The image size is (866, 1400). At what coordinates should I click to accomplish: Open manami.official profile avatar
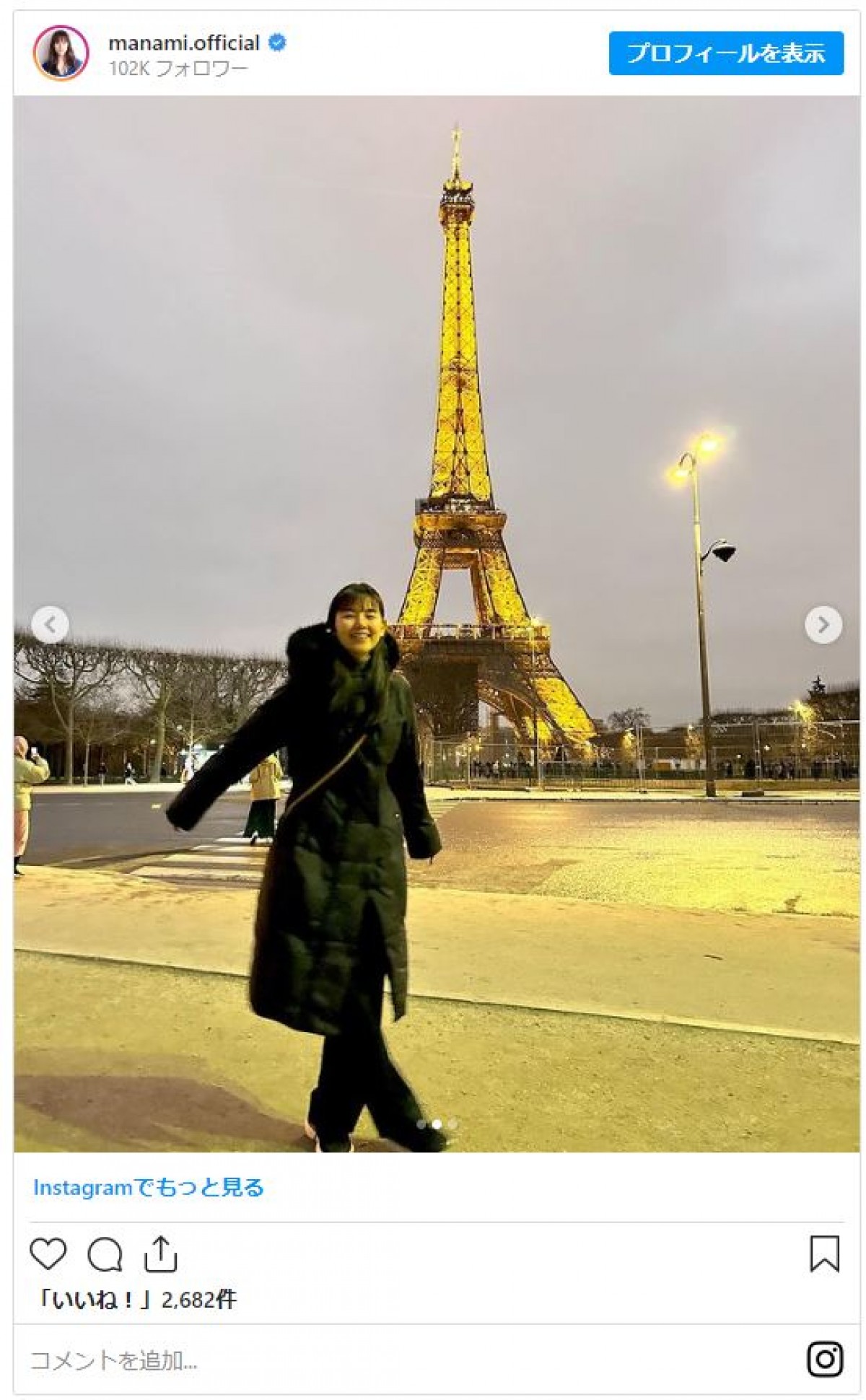pyautogui.click(x=61, y=53)
